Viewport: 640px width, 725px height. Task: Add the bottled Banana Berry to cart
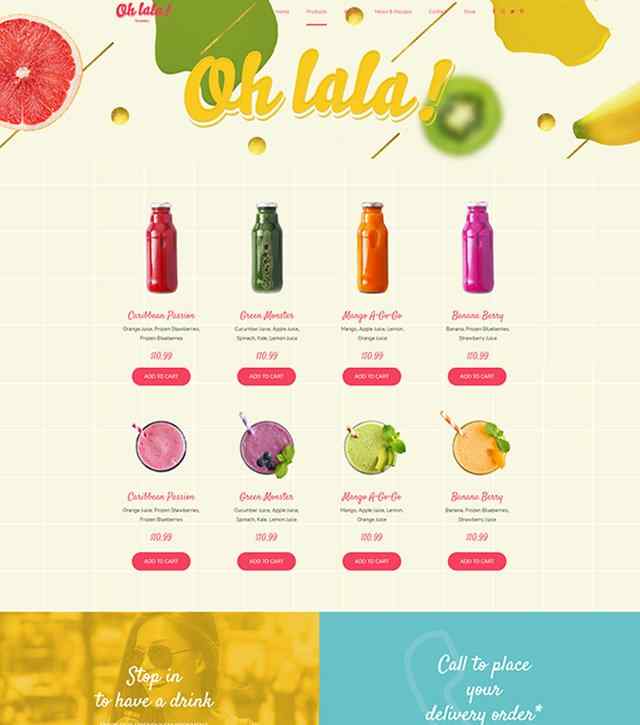477,376
